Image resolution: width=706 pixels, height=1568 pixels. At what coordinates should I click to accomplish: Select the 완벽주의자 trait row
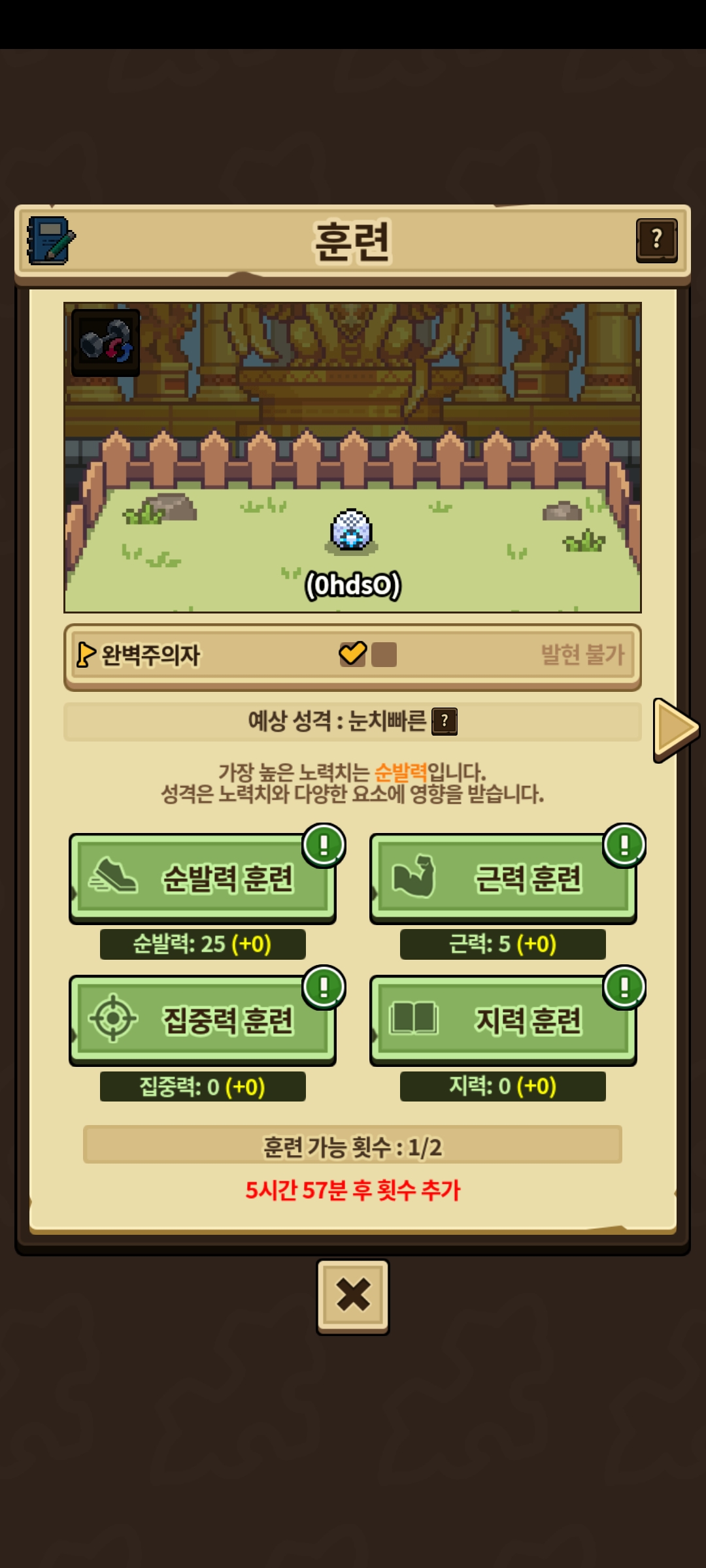point(352,656)
